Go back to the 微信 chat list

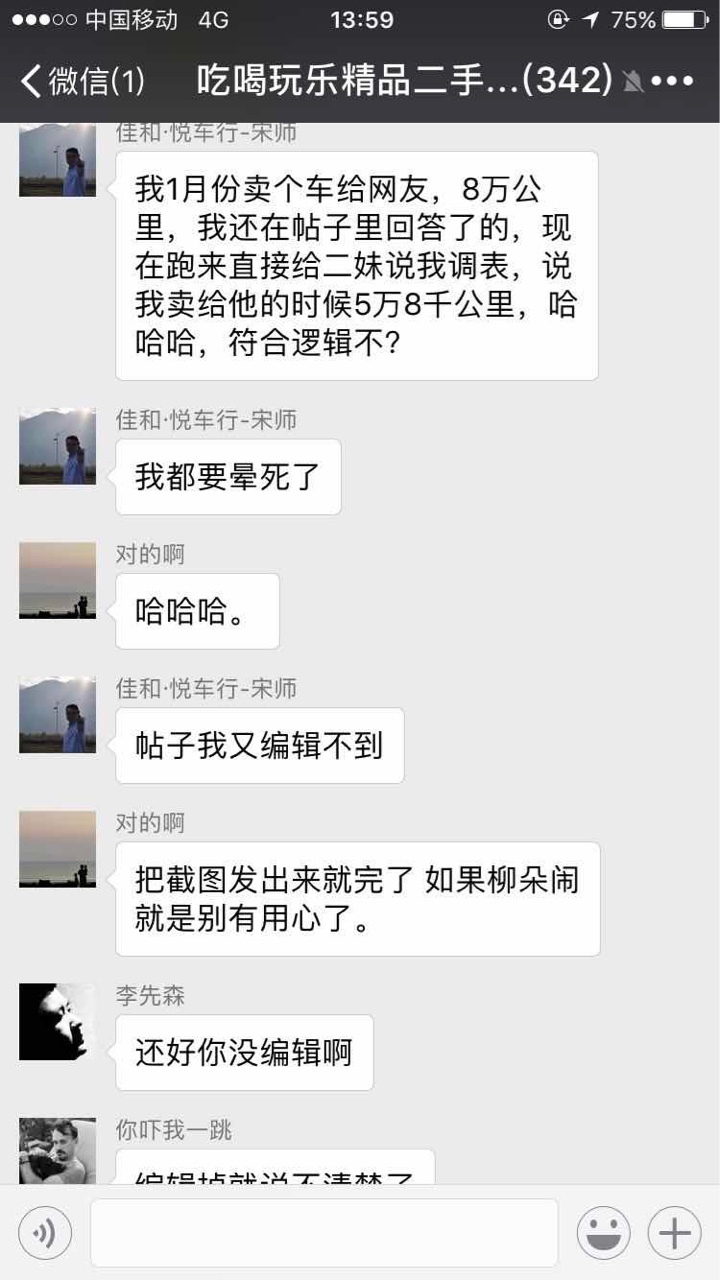[x=82, y=81]
